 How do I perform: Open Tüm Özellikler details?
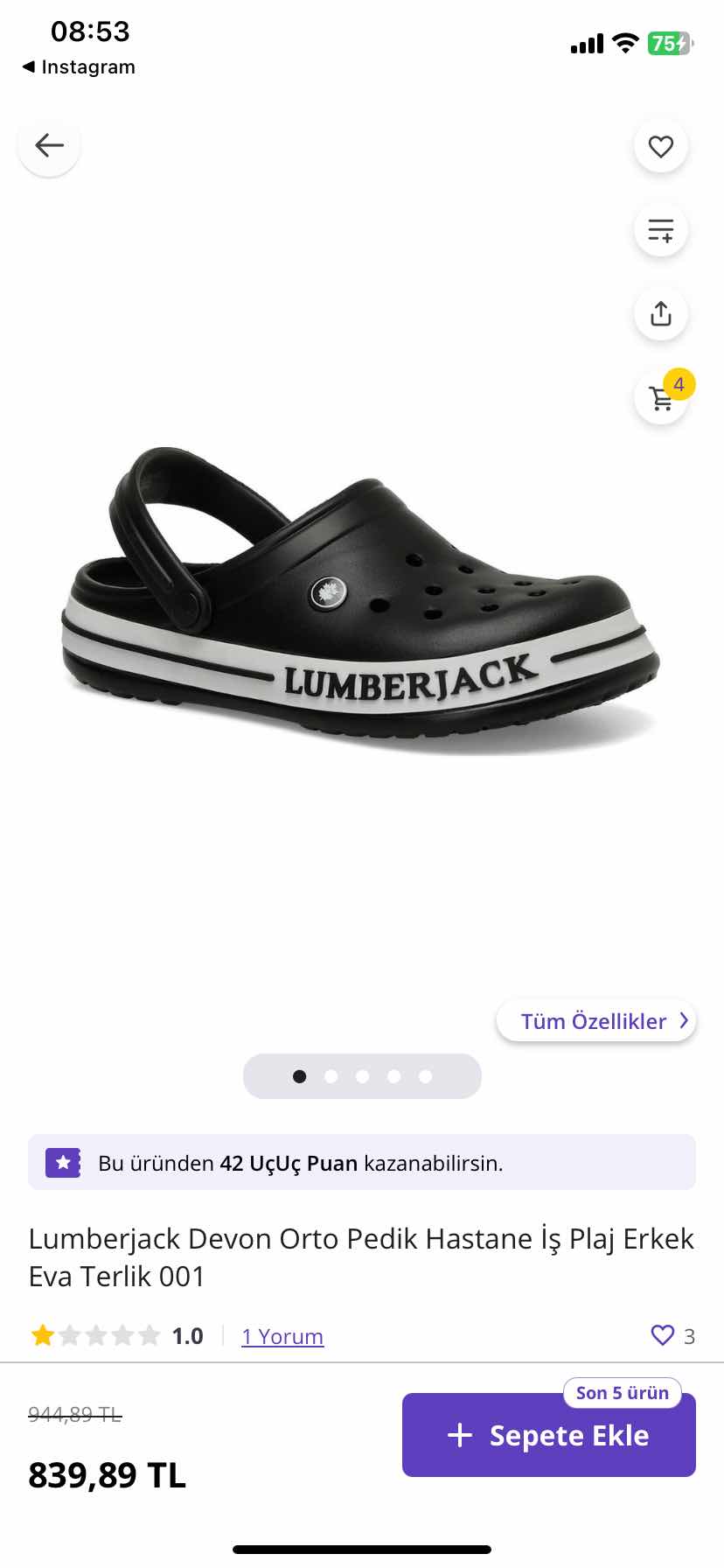pos(595,1021)
